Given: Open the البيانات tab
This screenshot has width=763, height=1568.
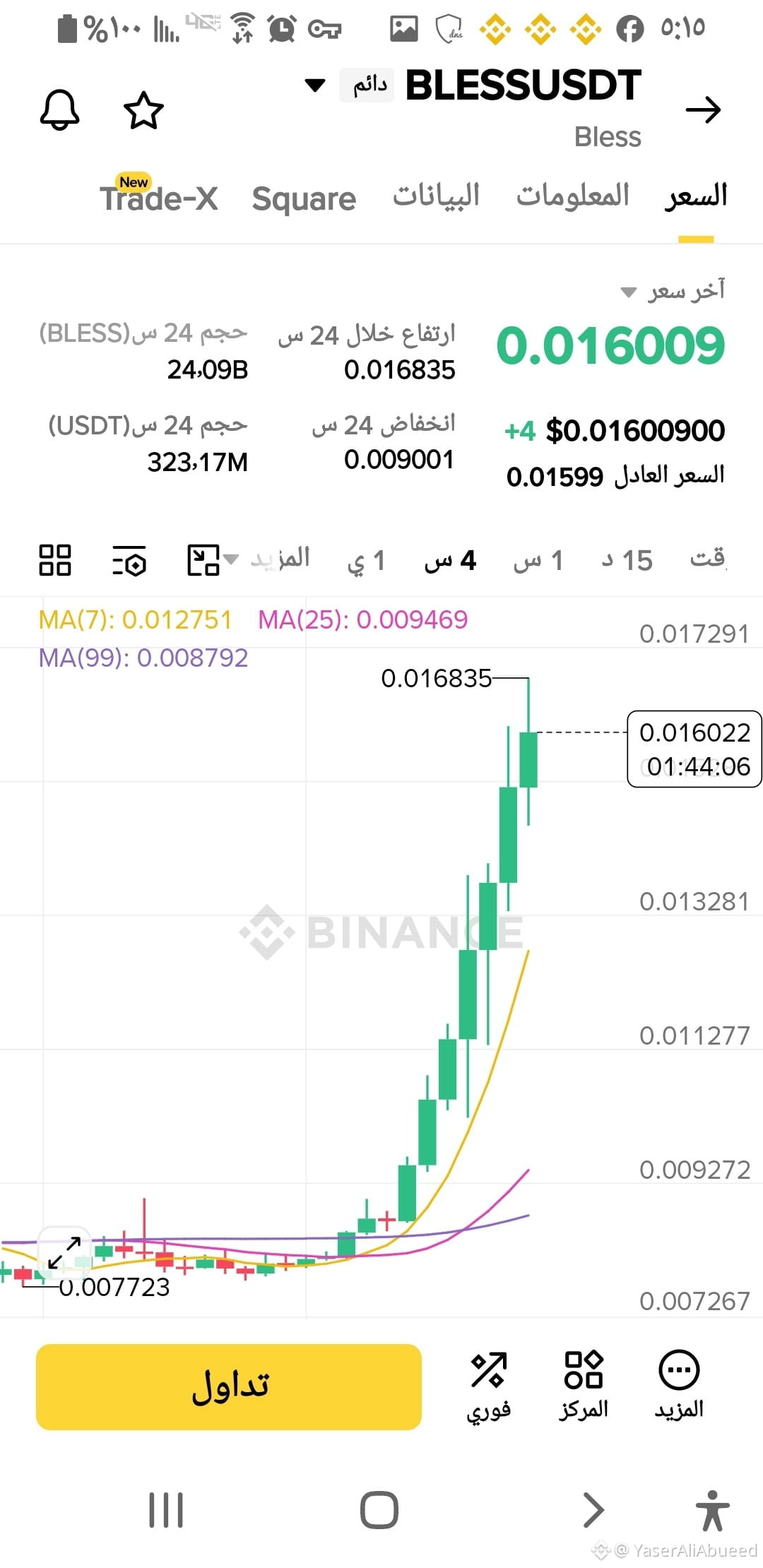Looking at the screenshot, I should (436, 196).
